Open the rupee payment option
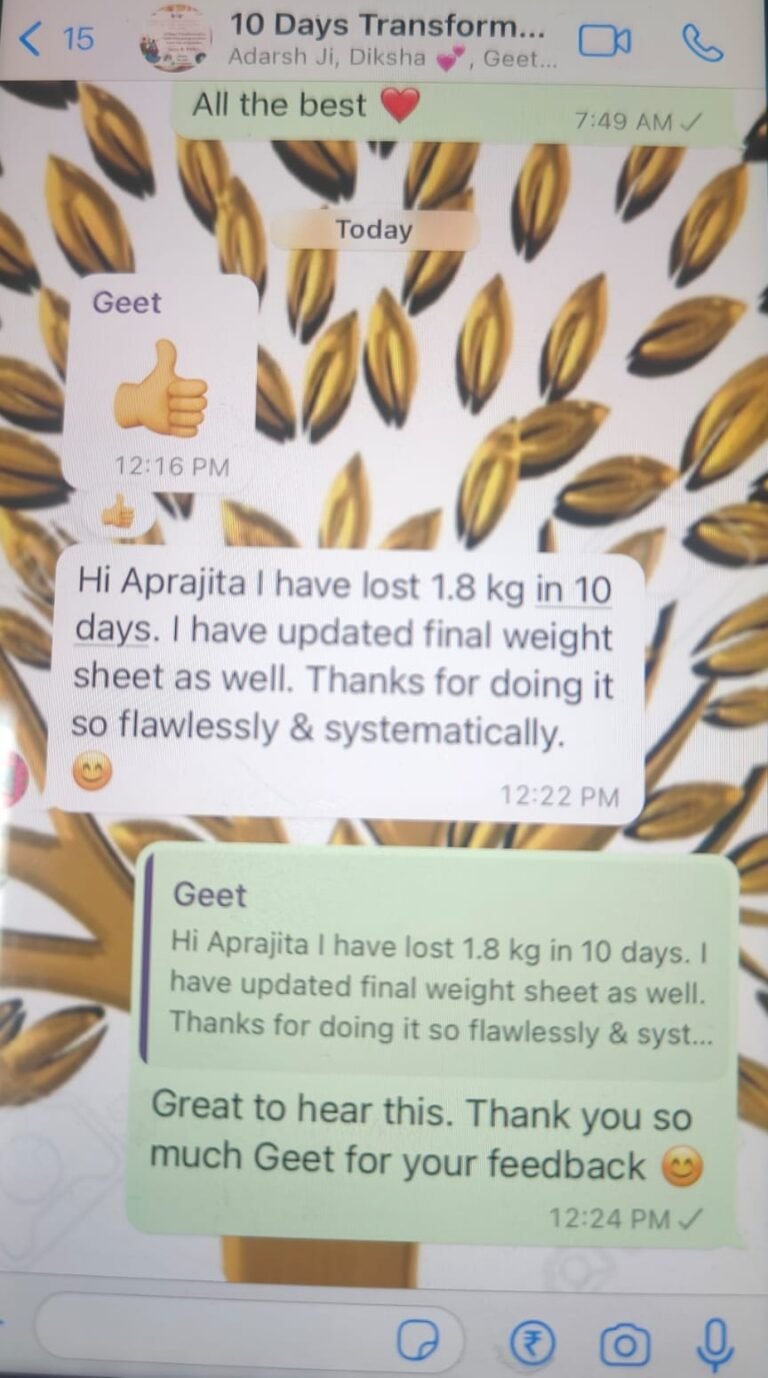768x1378 pixels. (x=532, y=1342)
